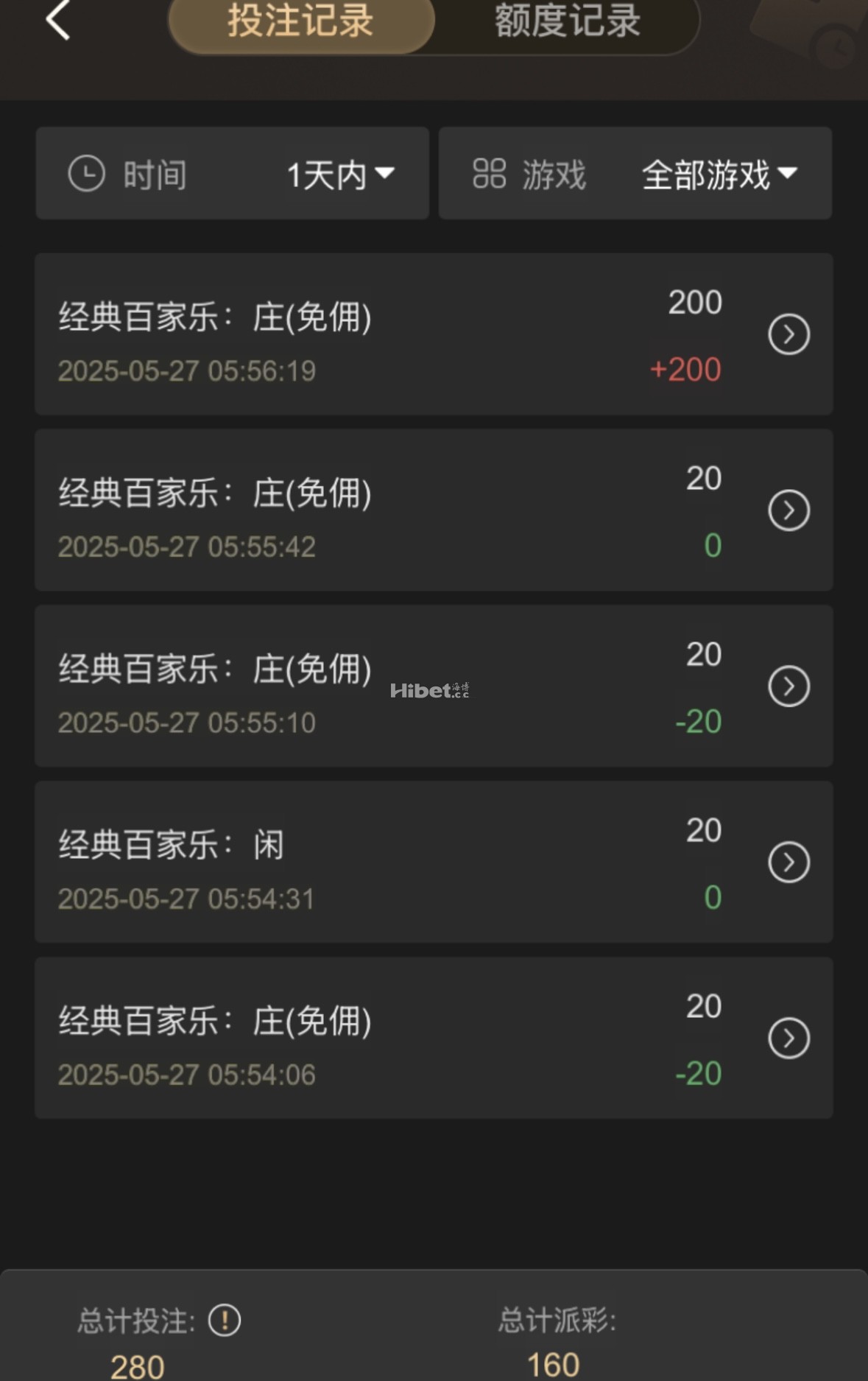Select the 投注记录 tab
Image resolution: width=868 pixels, height=1381 pixels.
click(301, 22)
